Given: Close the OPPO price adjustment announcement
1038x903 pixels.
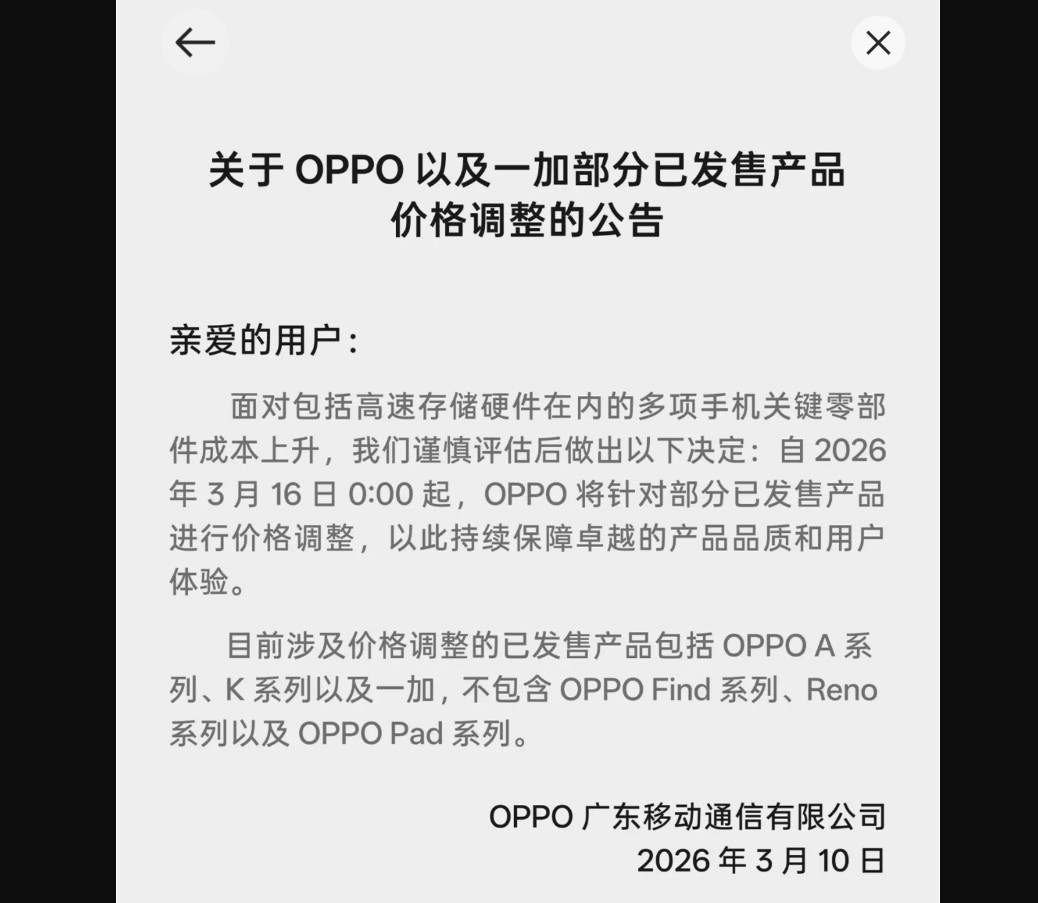Looking at the screenshot, I should [878, 43].
